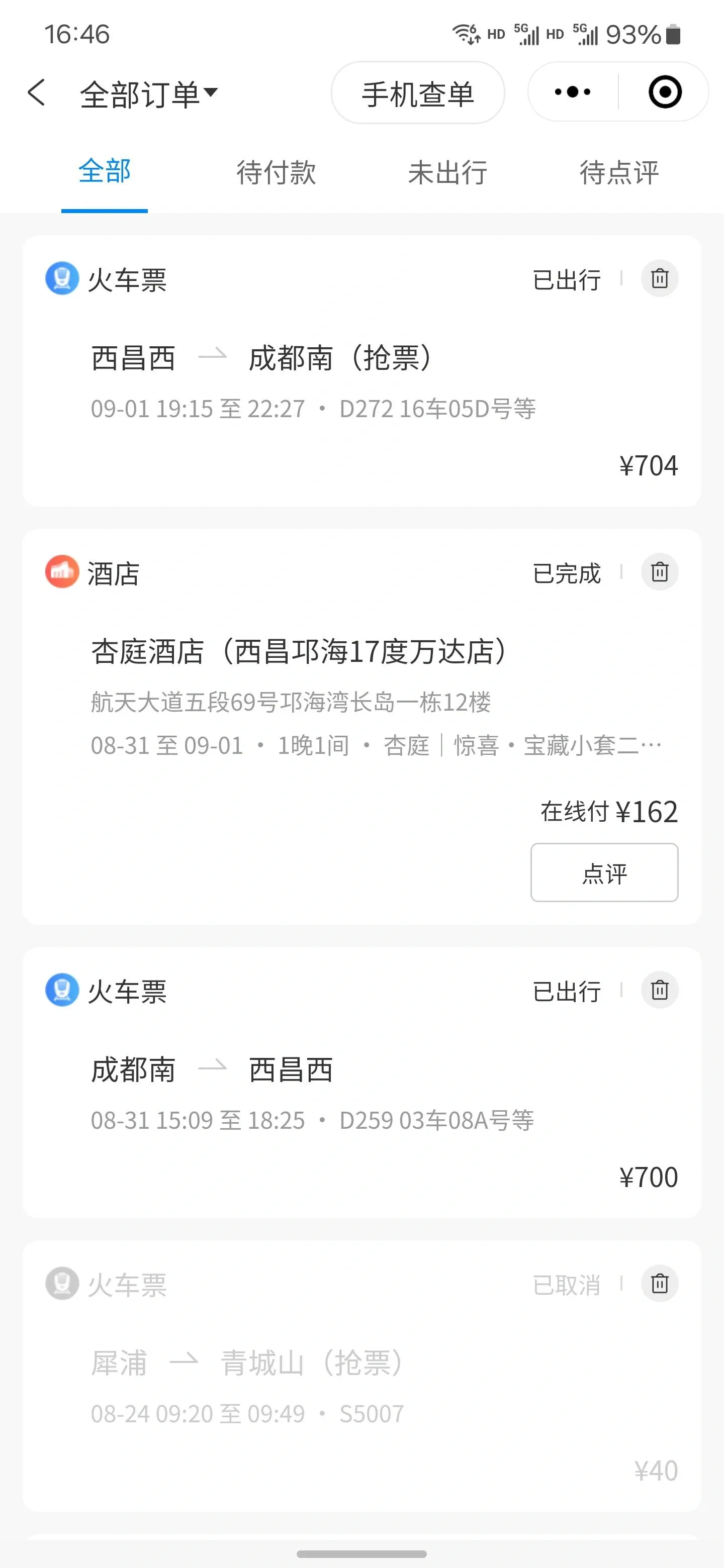
Task: Close the mini program via circle icon
Action: point(664,92)
